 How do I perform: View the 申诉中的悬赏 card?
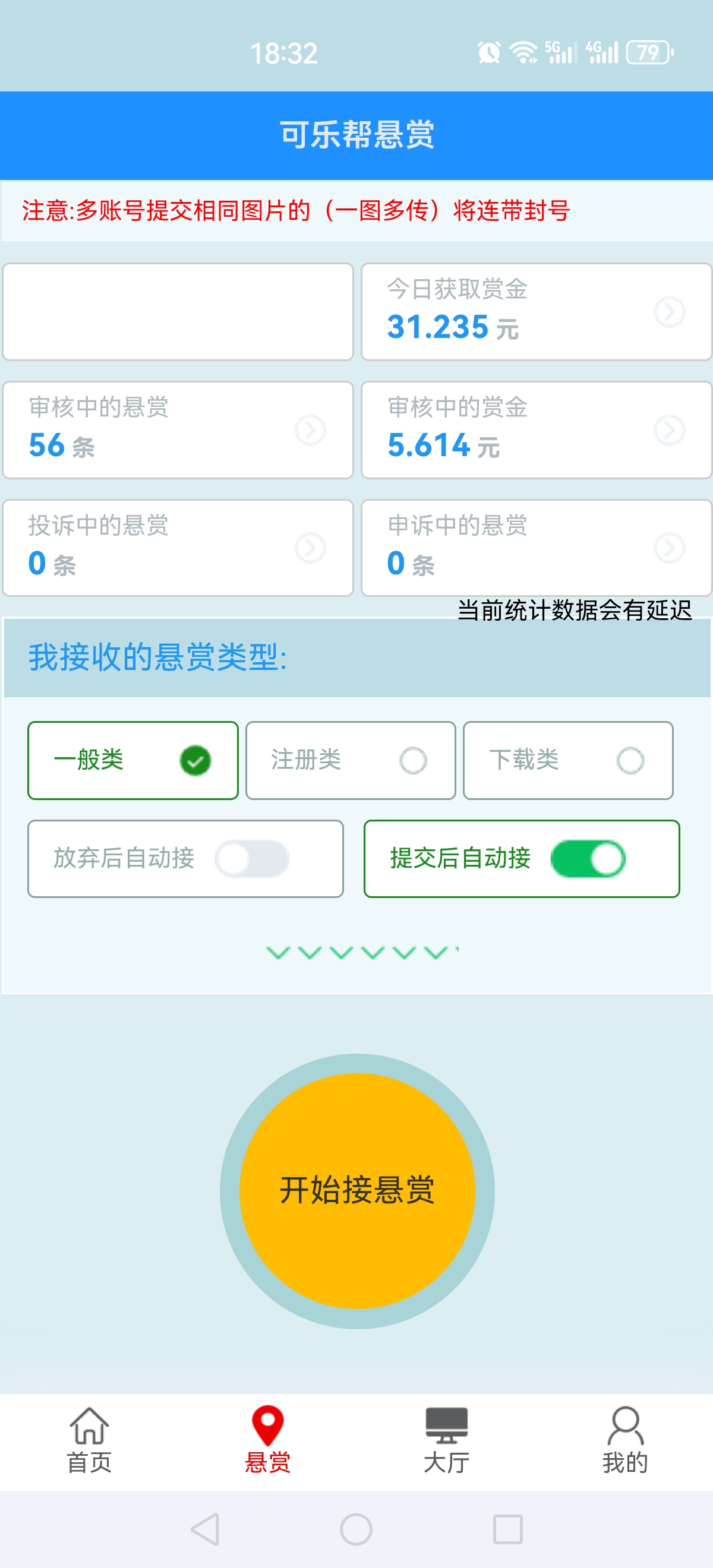[x=537, y=548]
